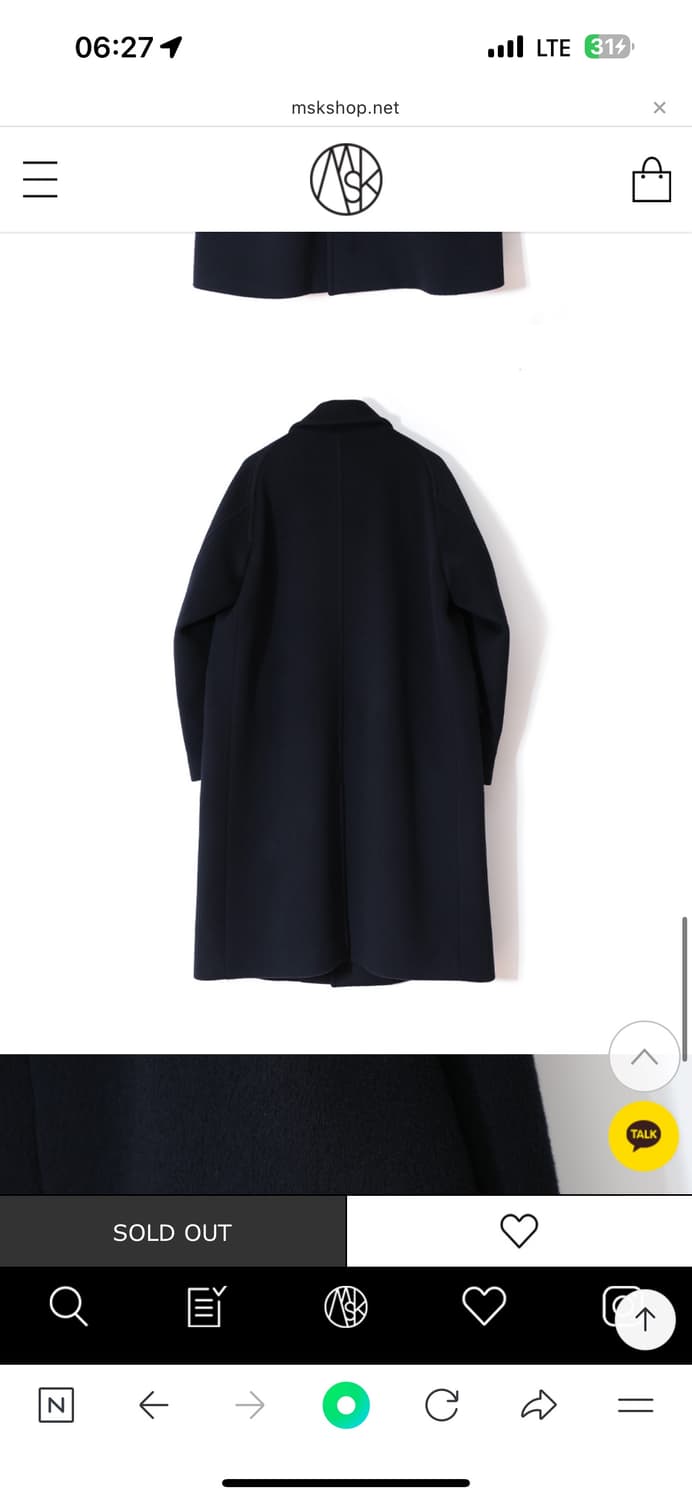Go back to the previous page
The image size is (692, 1500).
[x=153, y=1406]
